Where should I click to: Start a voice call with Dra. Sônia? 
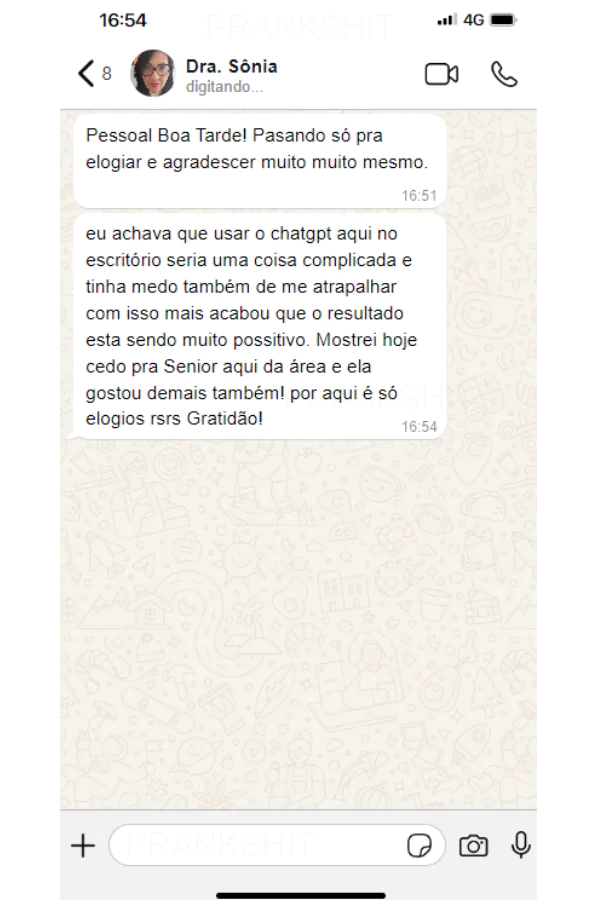pyautogui.click(x=503, y=74)
